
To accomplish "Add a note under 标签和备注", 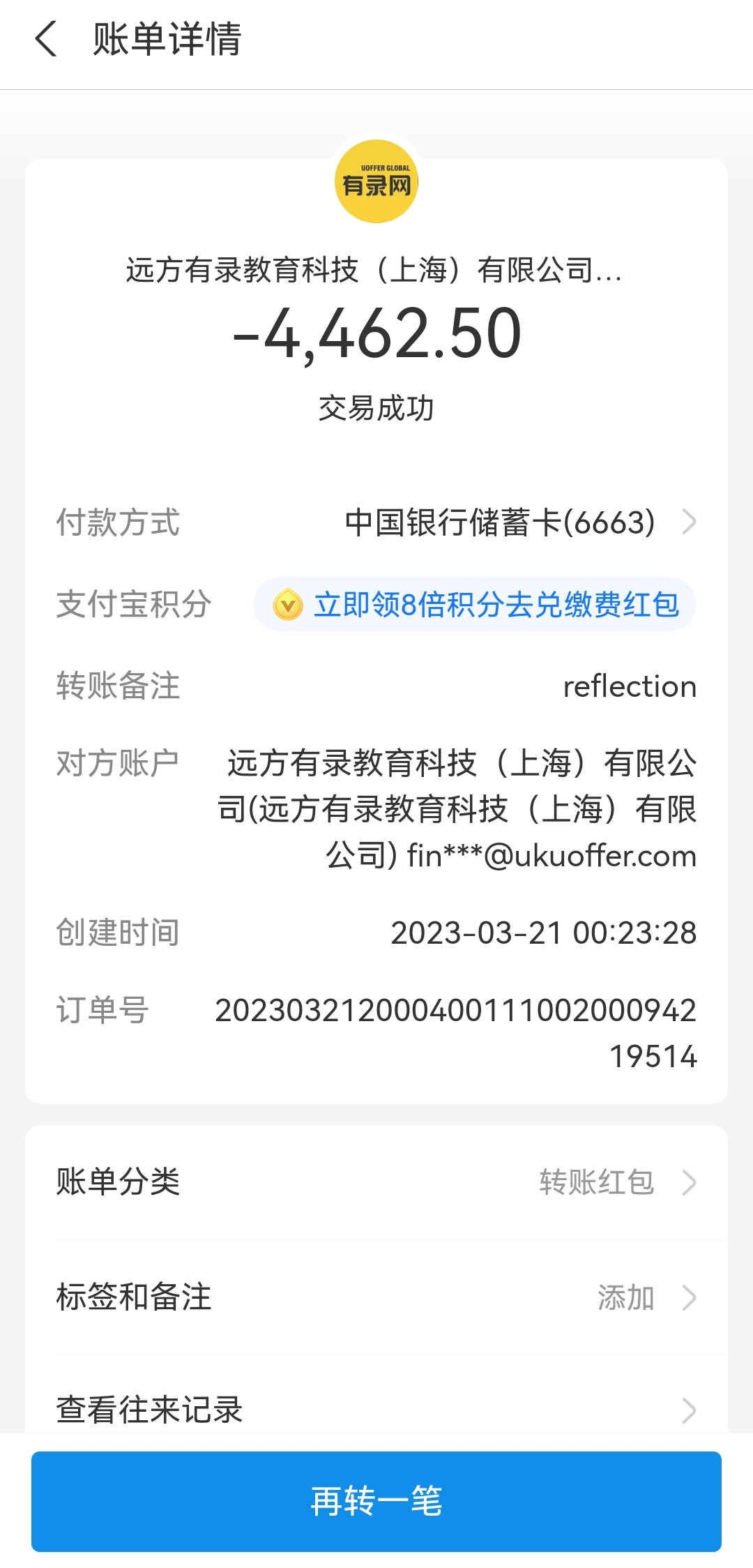I will 376,1297.
